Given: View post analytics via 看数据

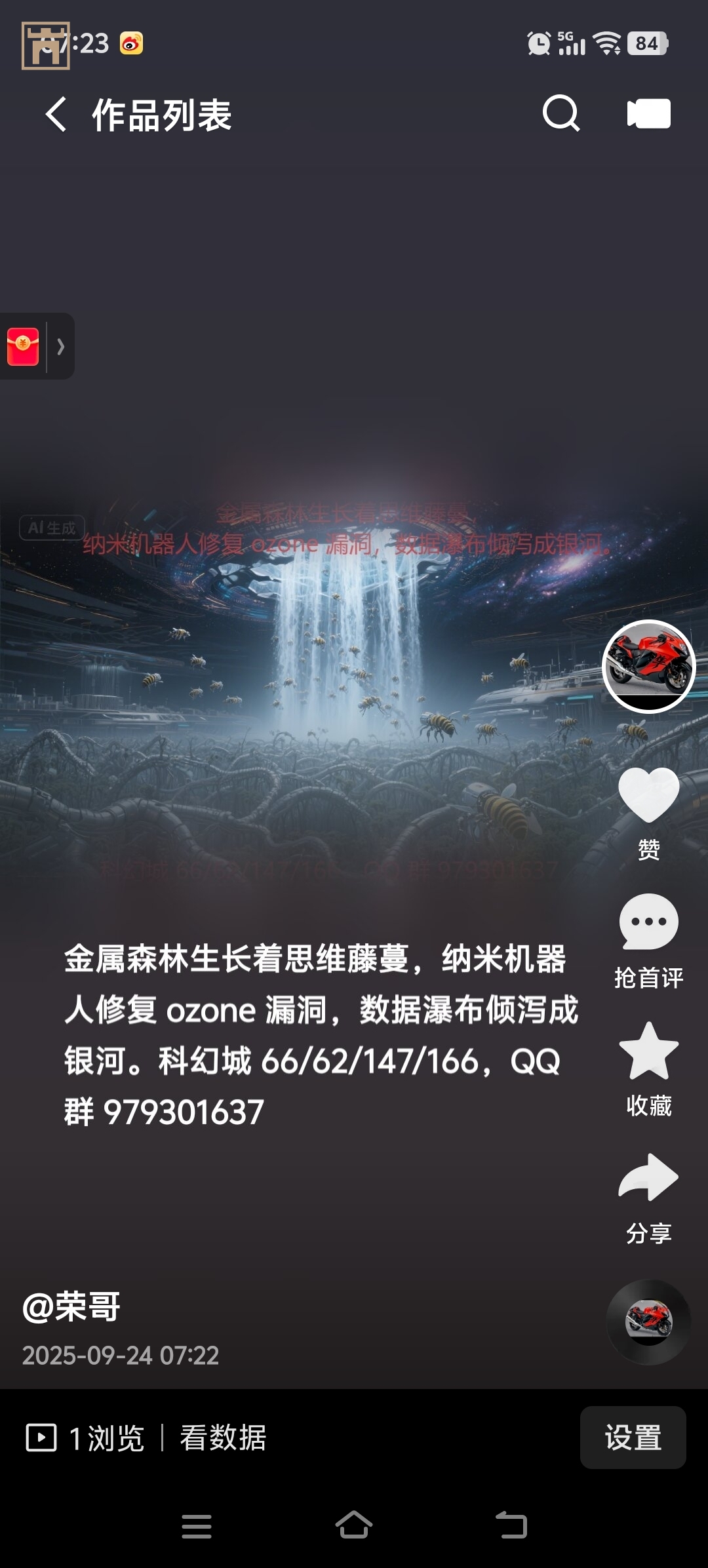Looking at the screenshot, I should point(223,1438).
